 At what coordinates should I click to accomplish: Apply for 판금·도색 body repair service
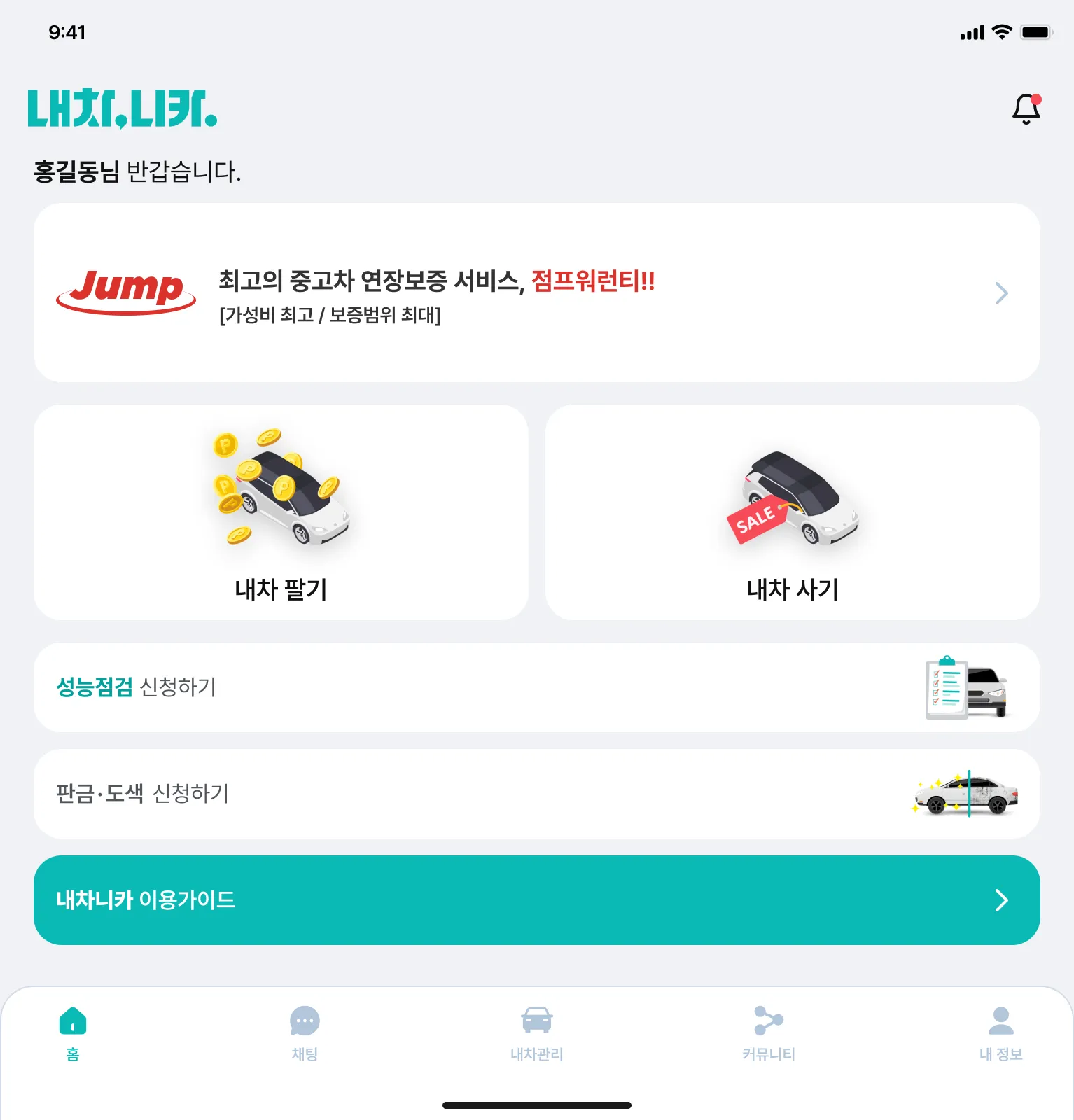tap(537, 794)
